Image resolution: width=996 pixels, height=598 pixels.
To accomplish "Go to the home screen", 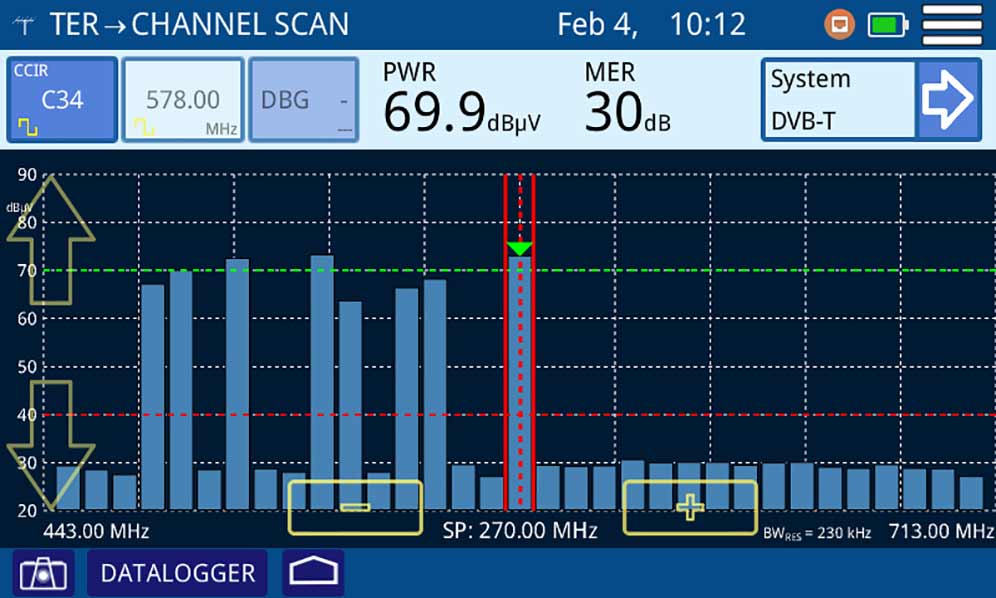I will (313, 573).
